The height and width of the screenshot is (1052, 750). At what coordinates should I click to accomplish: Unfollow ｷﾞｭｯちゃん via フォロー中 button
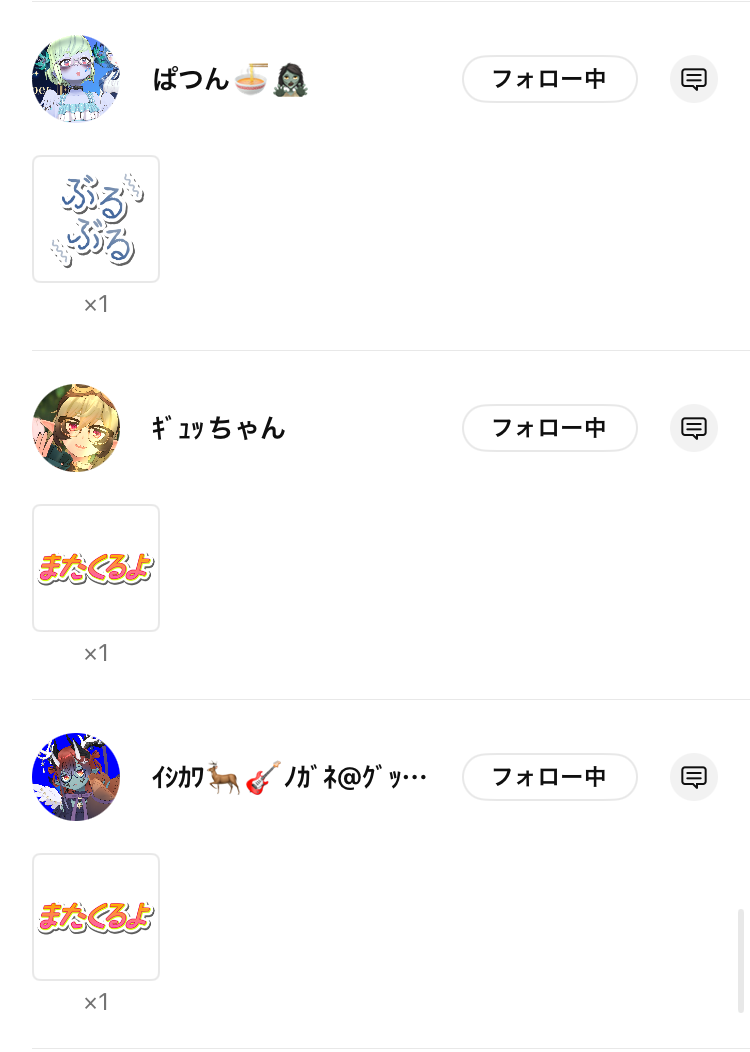point(549,428)
